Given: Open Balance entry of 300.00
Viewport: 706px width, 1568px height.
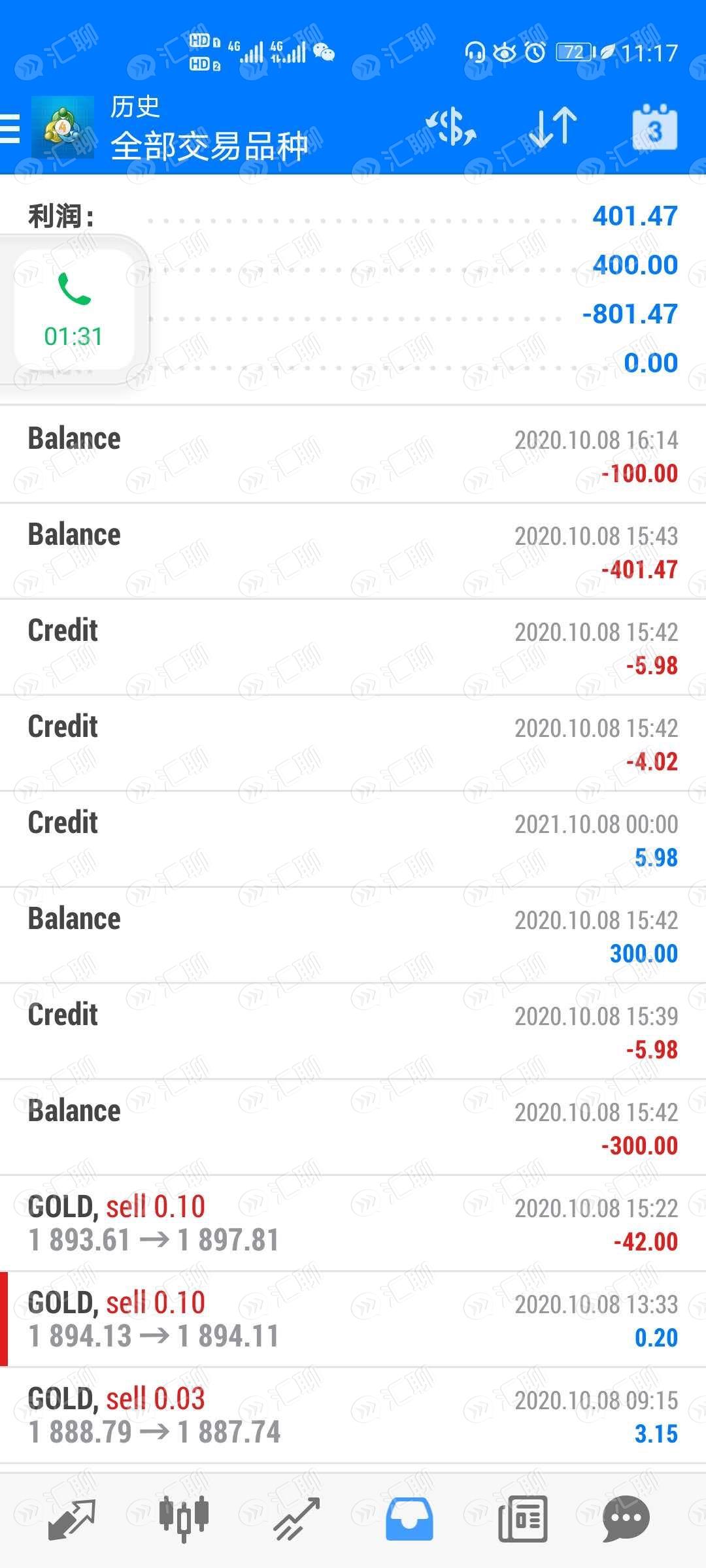Looking at the screenshot, I should click(353, 935).
